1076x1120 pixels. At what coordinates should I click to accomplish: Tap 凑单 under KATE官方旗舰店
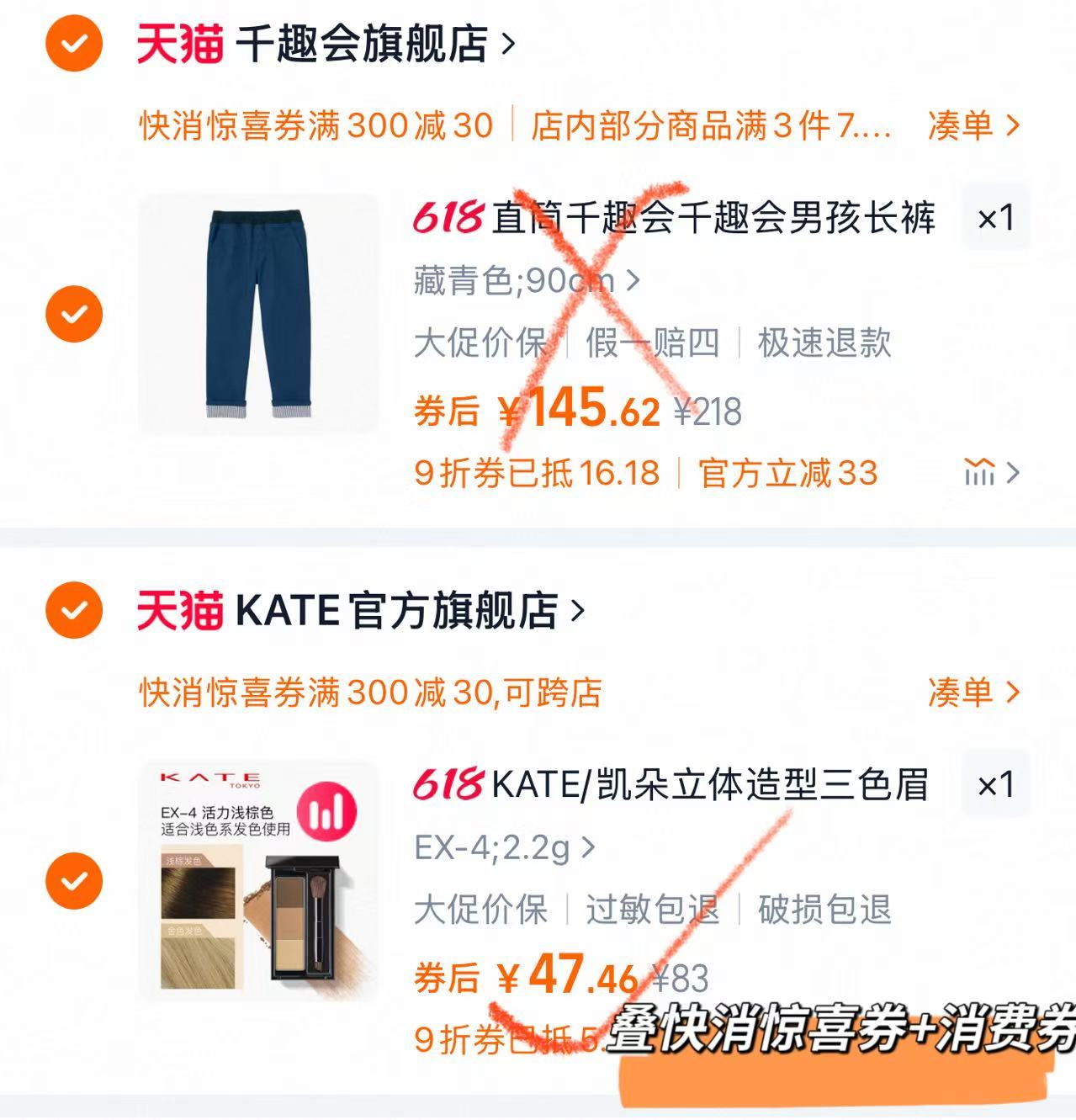point(973,693)
